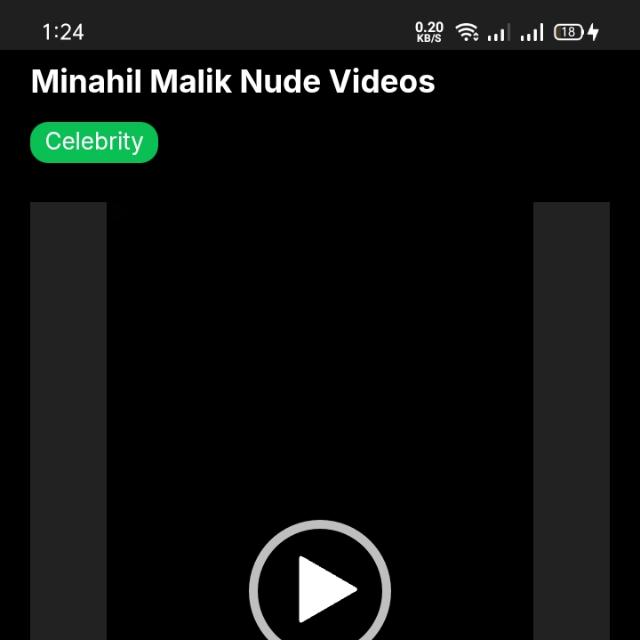640x640 pixels.
Task: Open the Celebrity category chip
Action: click(94, 142)
